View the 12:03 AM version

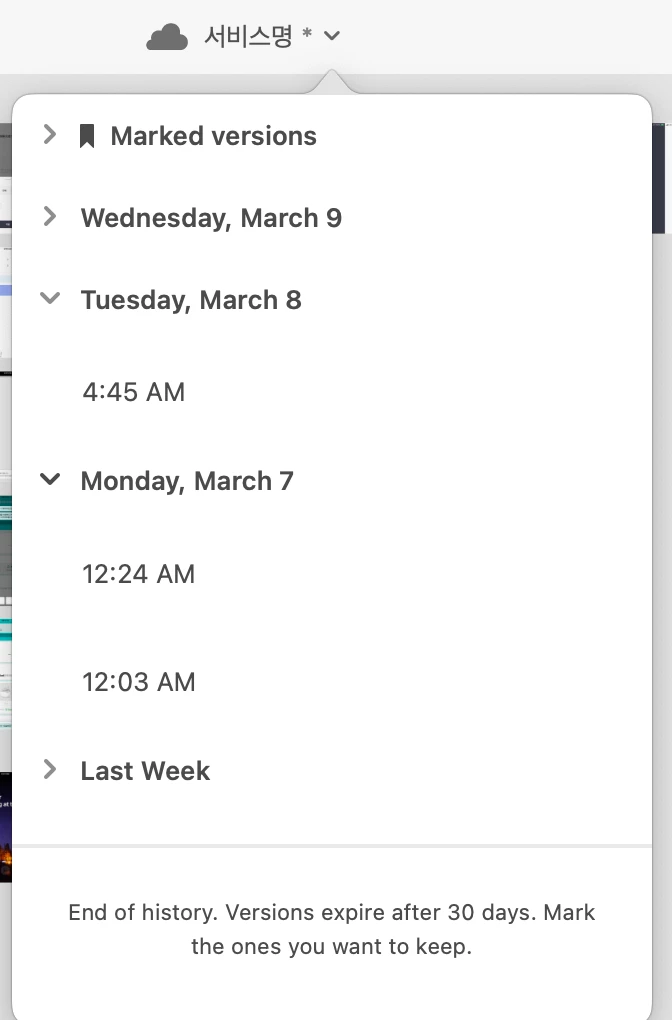(138, 682)
